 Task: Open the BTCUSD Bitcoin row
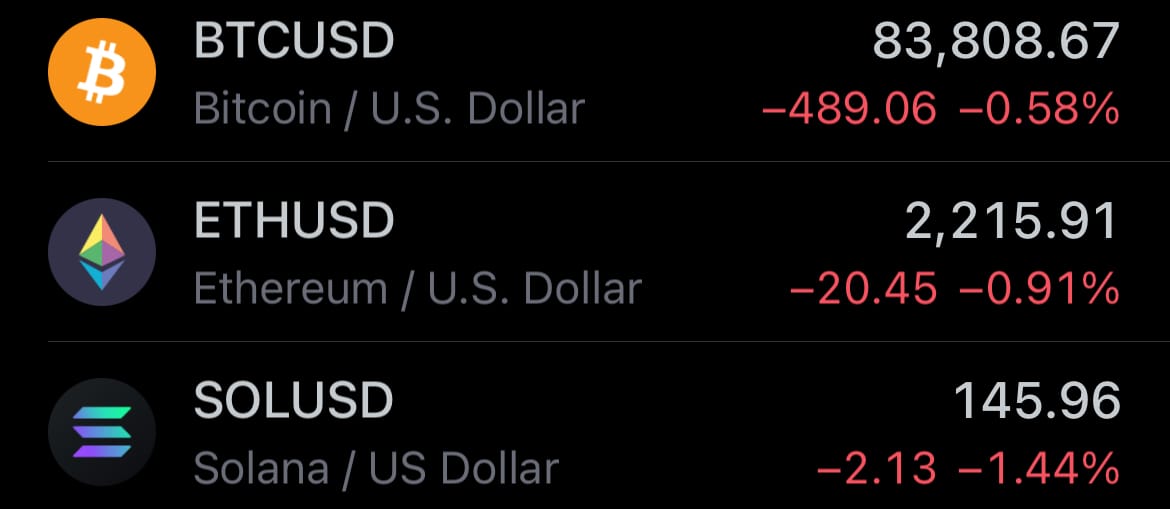[585, 73]
